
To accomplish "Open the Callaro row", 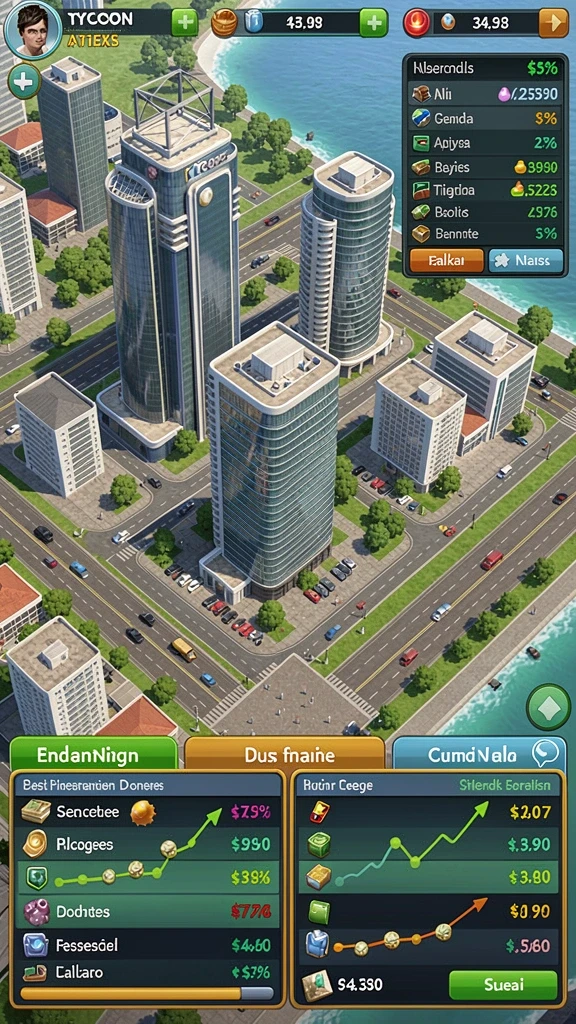I will (148, 972).
